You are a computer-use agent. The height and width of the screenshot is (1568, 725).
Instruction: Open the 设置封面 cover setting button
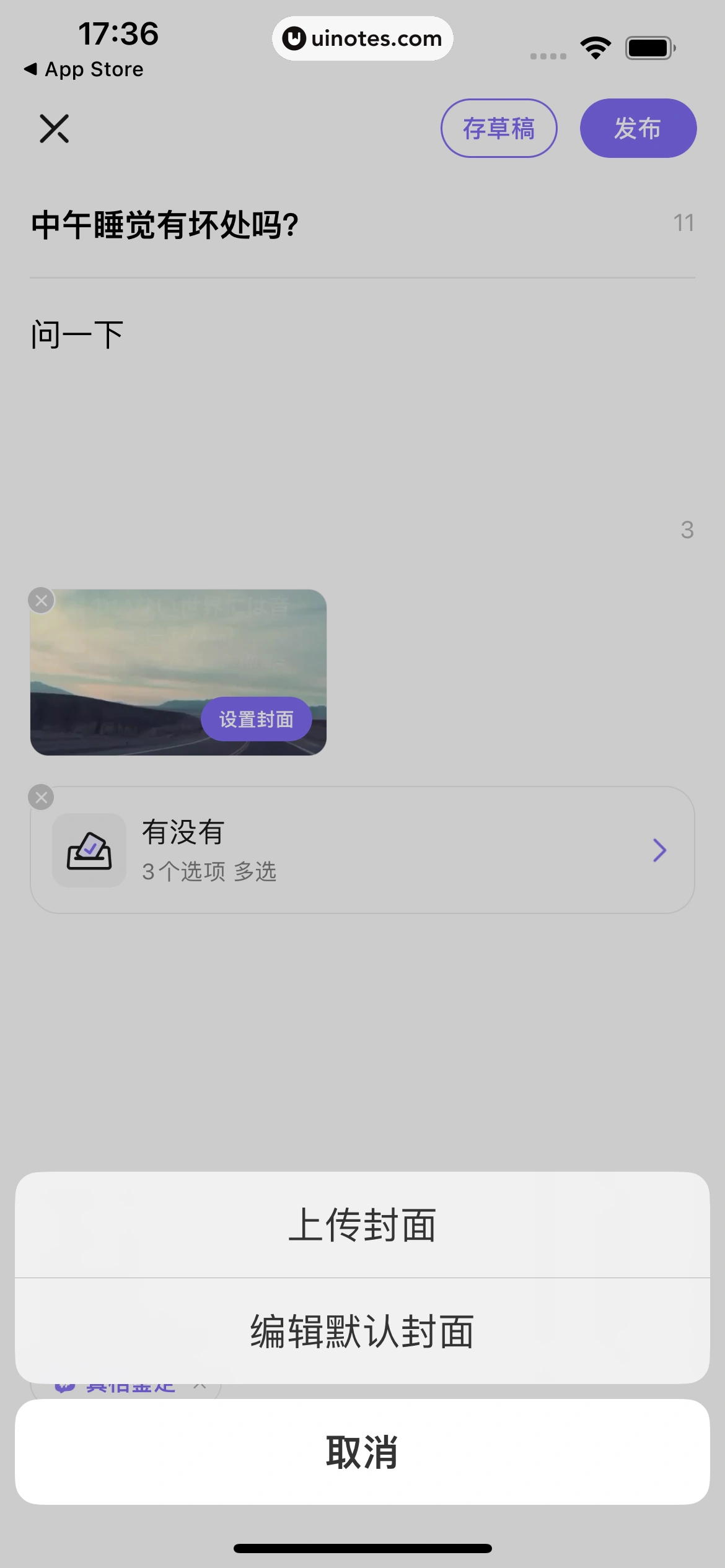point(256,718)
